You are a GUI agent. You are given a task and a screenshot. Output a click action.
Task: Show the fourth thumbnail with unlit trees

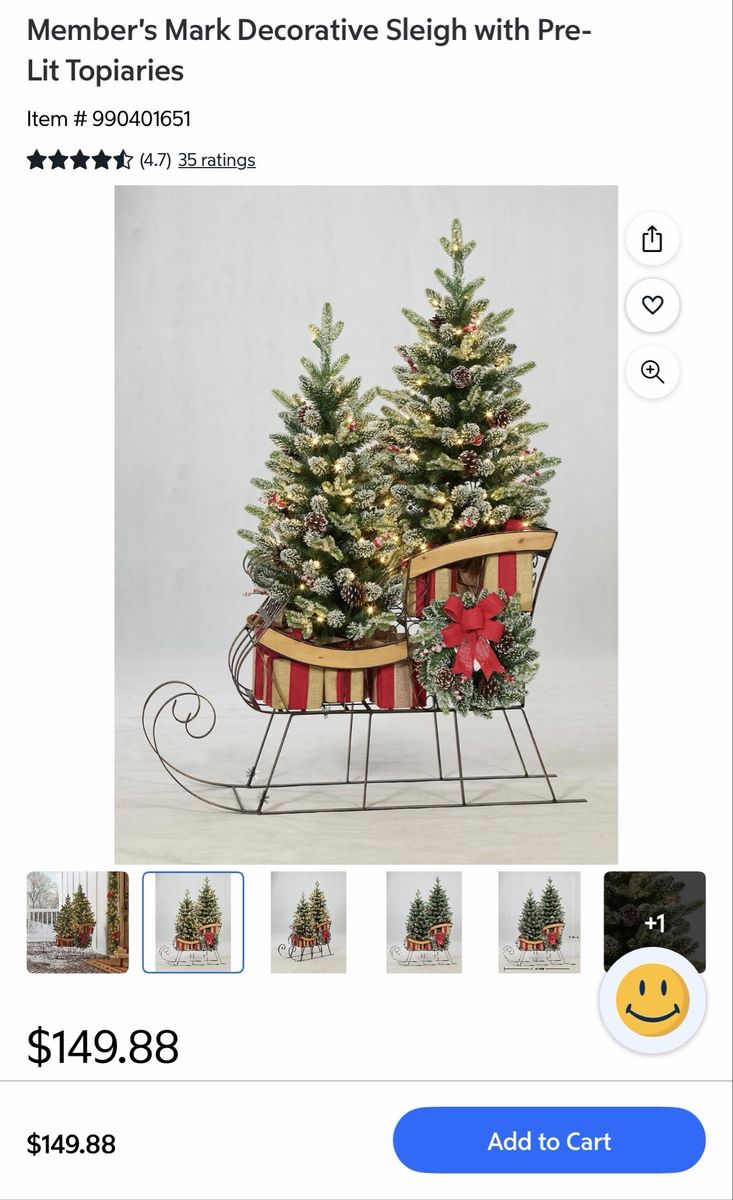(424, 922)
